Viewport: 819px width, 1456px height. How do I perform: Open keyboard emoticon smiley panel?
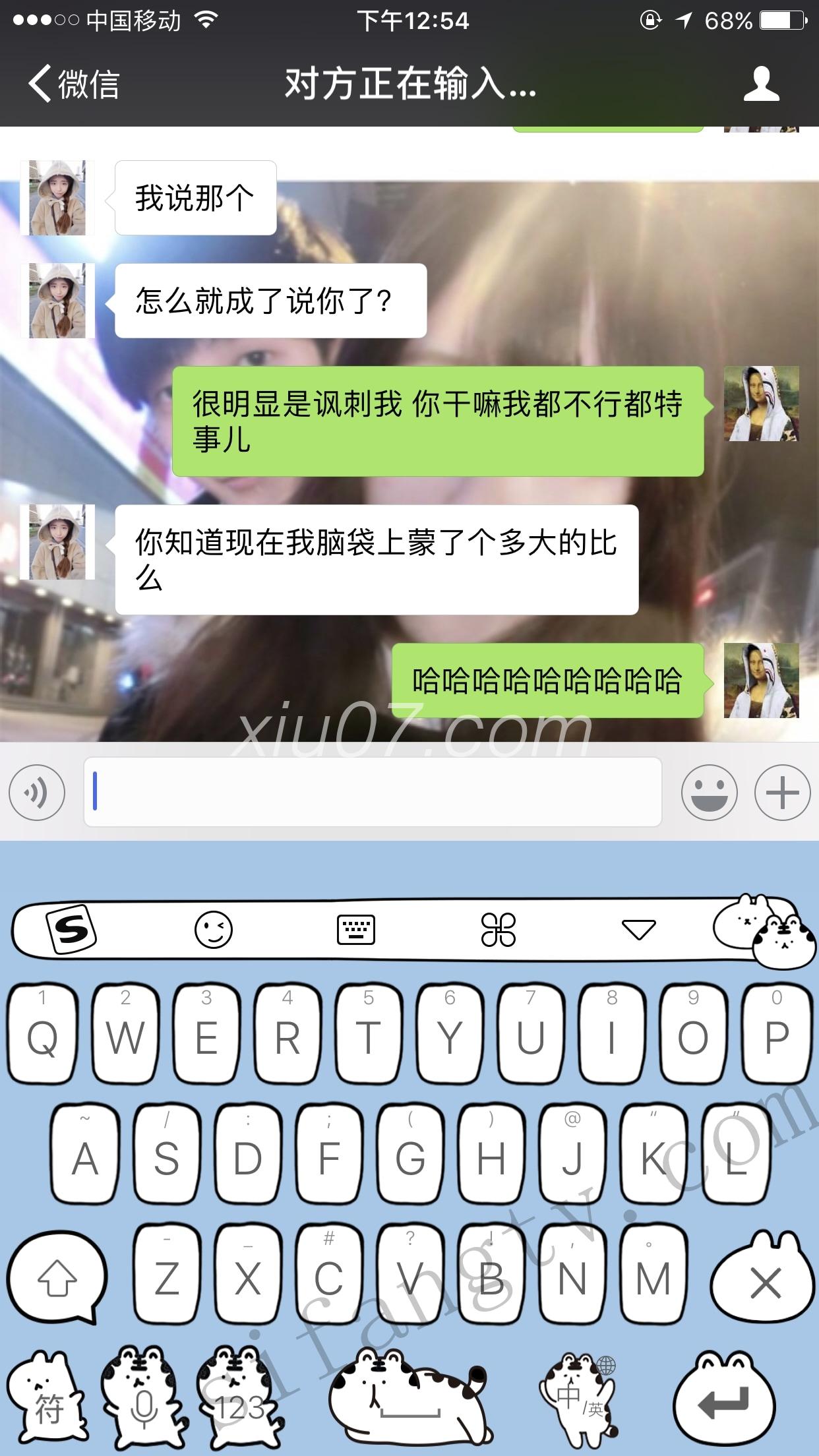[x=214, y=930]
